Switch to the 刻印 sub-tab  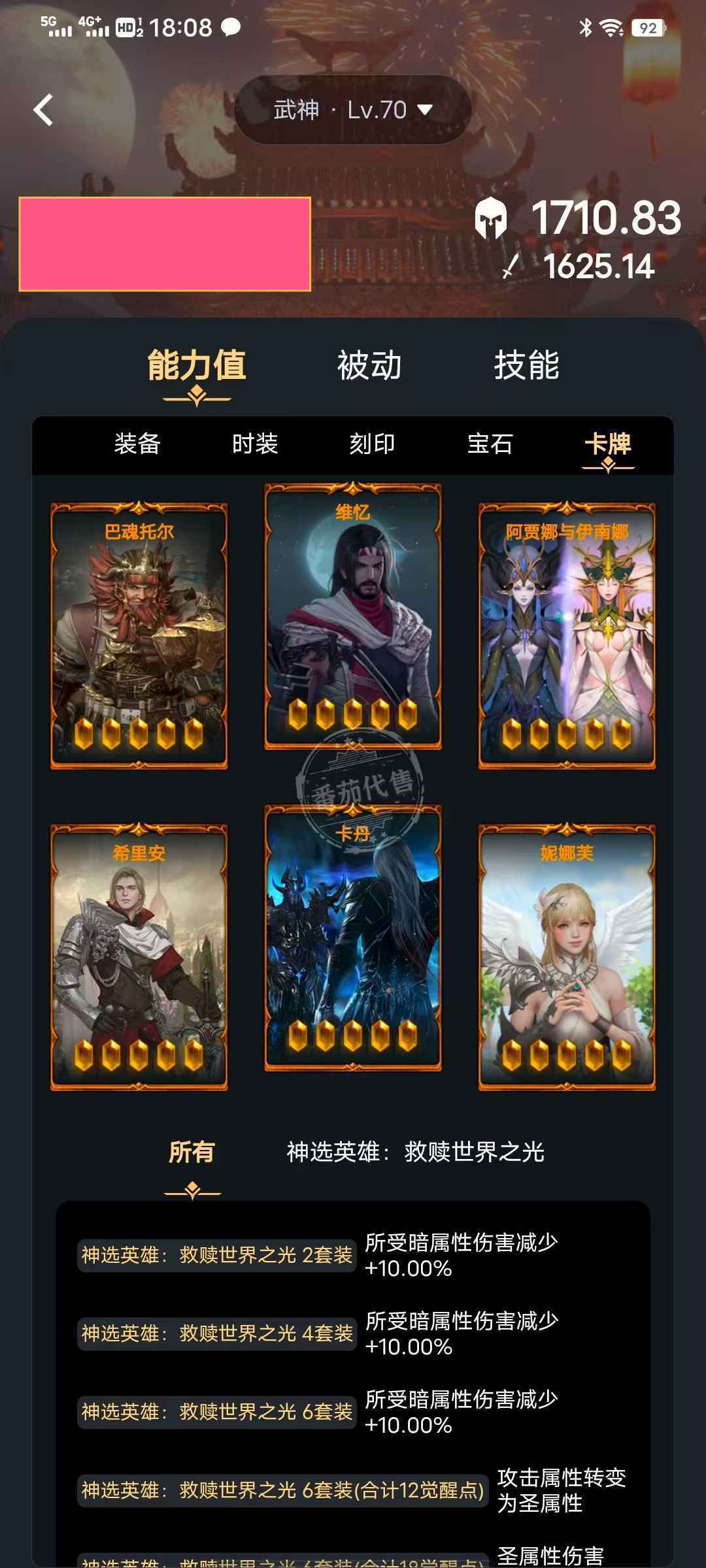click(x=372, y=444)
